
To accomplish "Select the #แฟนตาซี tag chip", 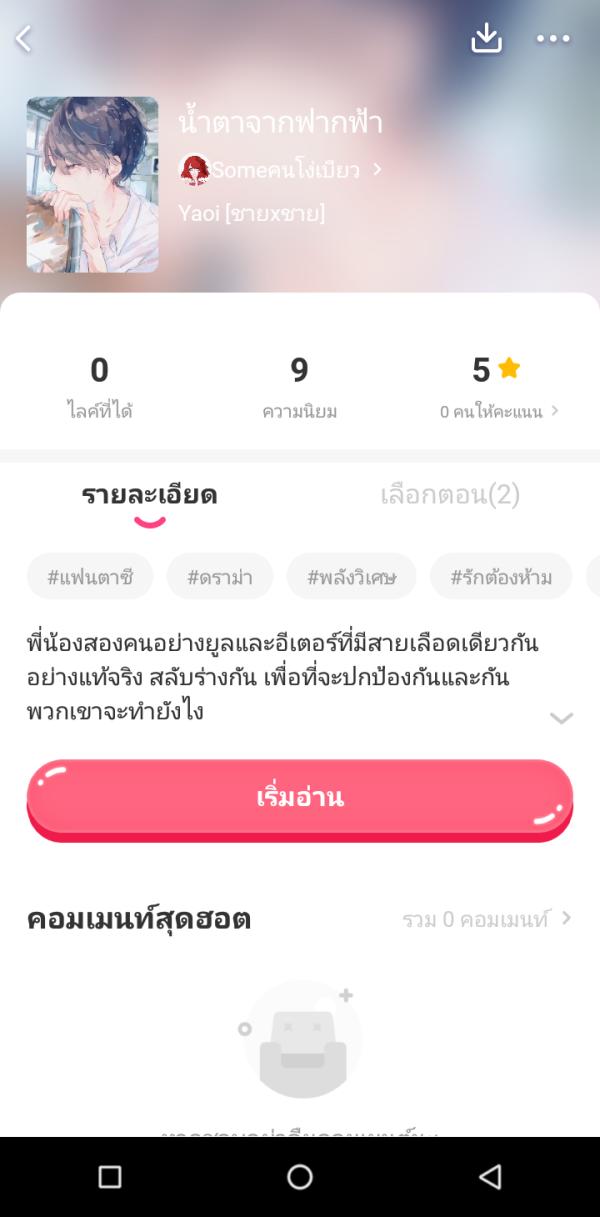I will pyautogui.click(x=90, y=577).
